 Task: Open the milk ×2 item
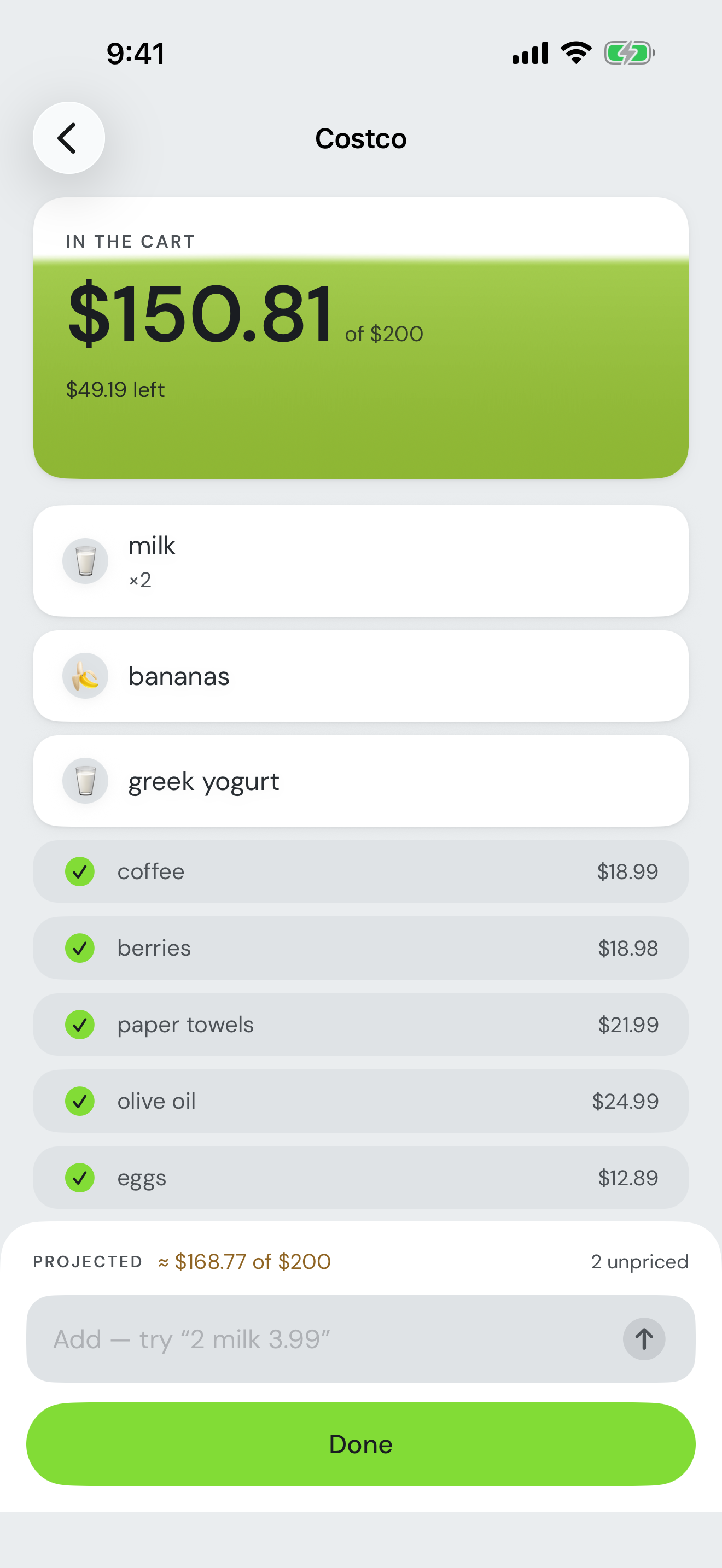pos(361,560)
